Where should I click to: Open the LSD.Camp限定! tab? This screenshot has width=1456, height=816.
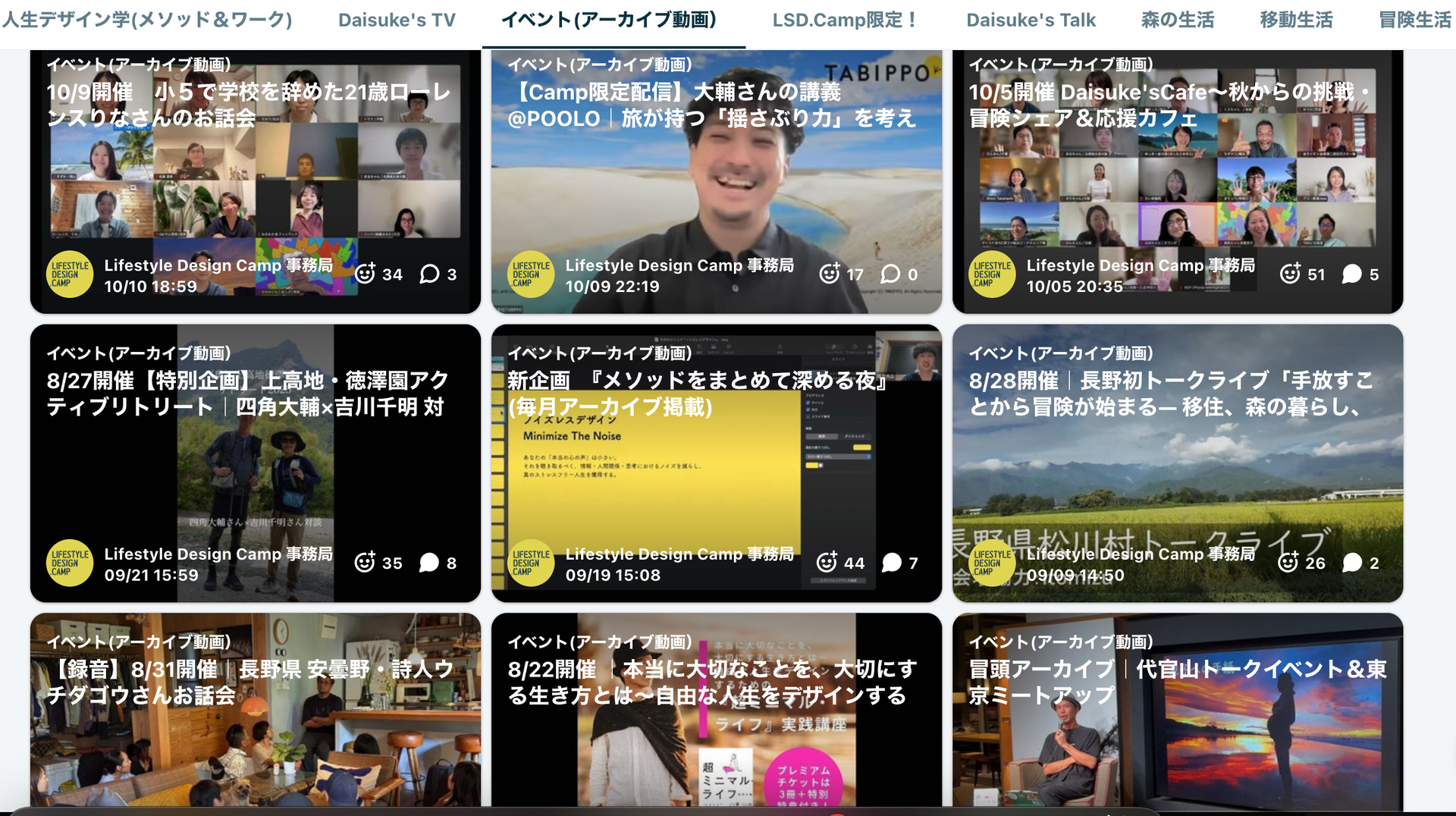pyautogui.click(x=846, y=20)
